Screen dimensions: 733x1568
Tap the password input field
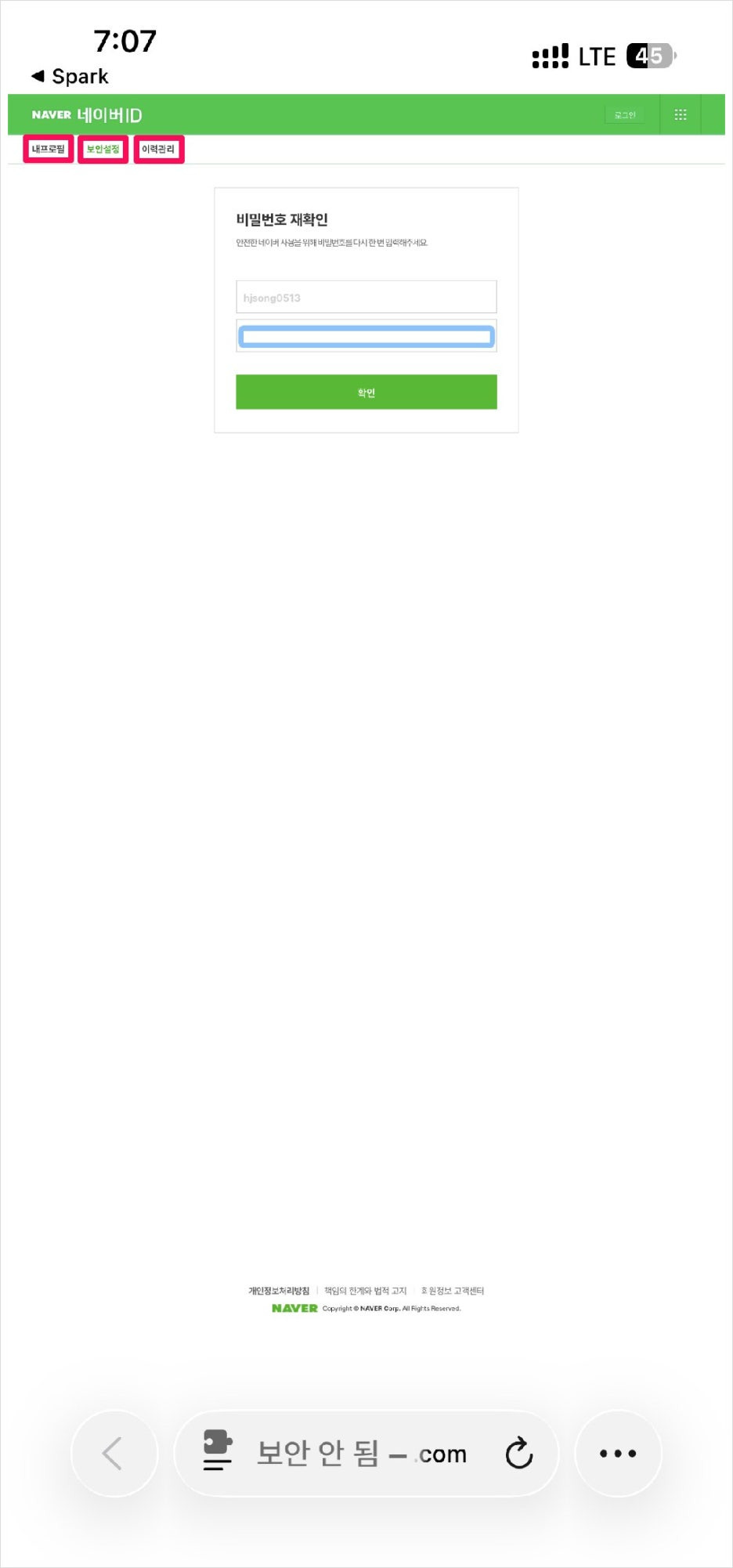tap(366, 337)
